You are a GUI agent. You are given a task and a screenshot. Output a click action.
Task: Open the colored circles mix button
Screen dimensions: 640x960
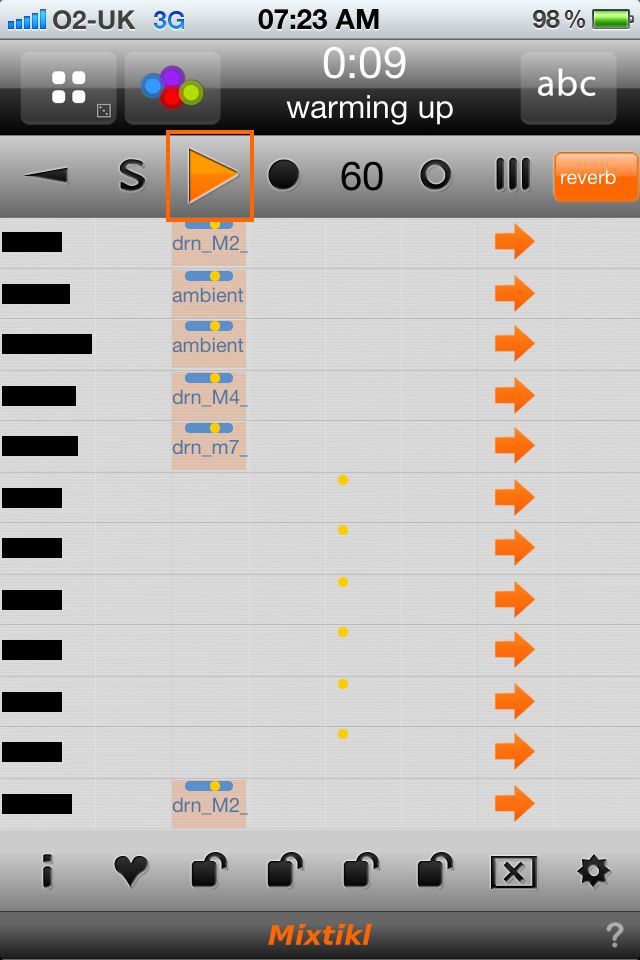click(172, 88)
